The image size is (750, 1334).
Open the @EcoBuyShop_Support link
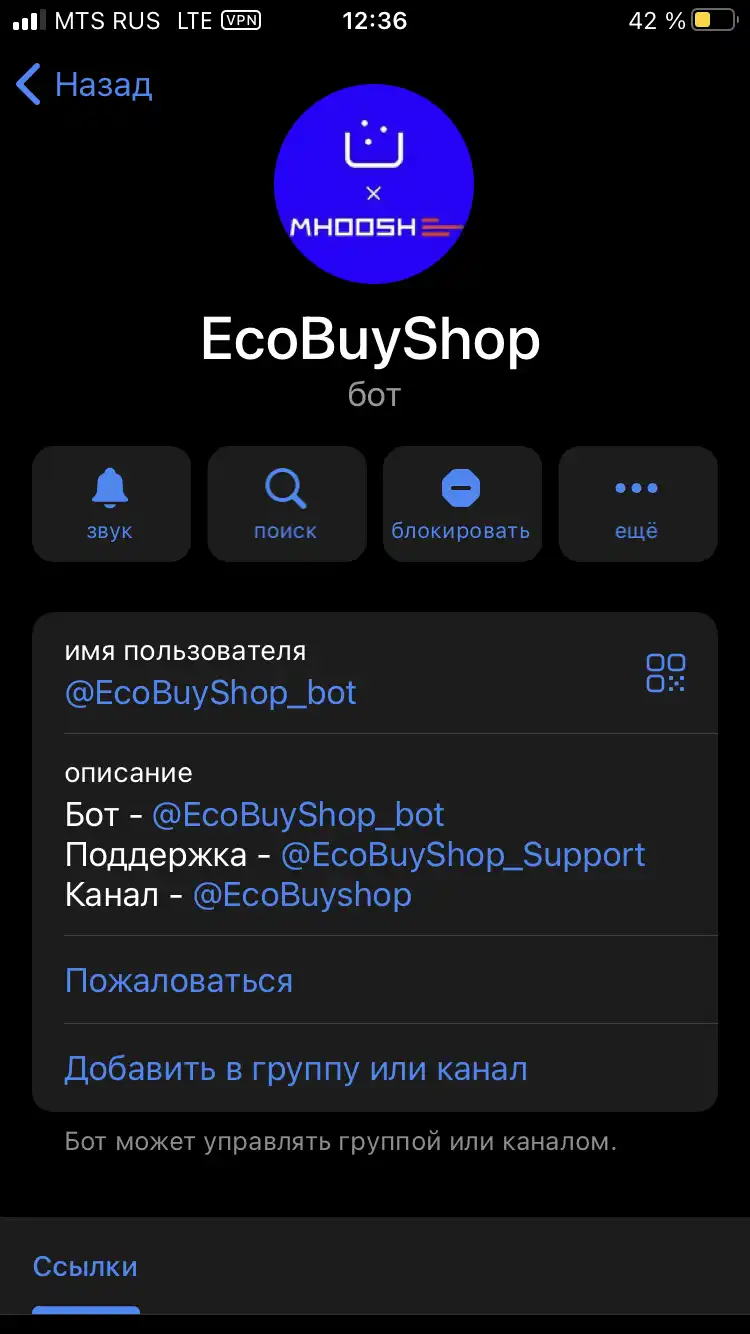[463, 855]
